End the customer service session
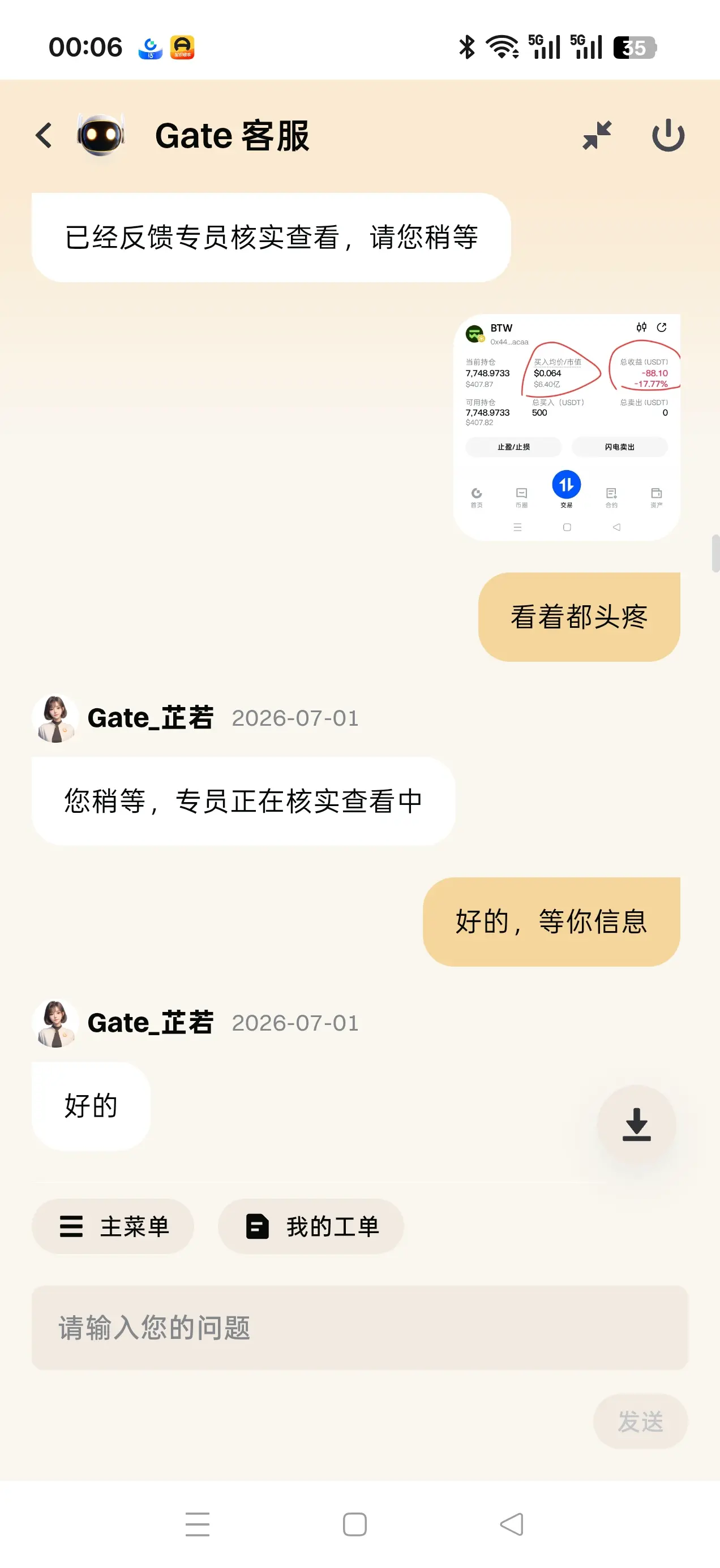 (668, 135)
